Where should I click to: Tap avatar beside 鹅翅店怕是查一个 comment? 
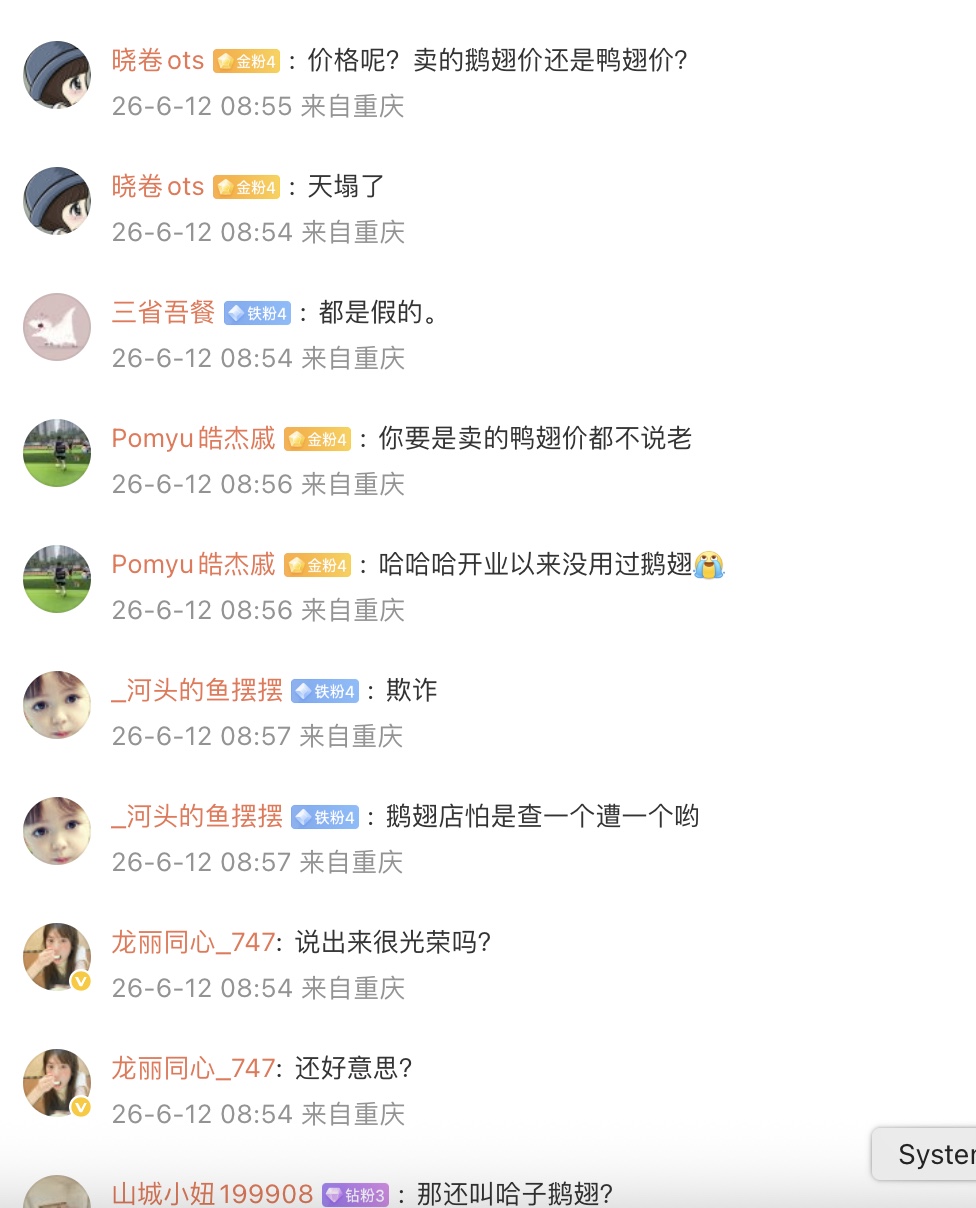(x=57, y=831)
